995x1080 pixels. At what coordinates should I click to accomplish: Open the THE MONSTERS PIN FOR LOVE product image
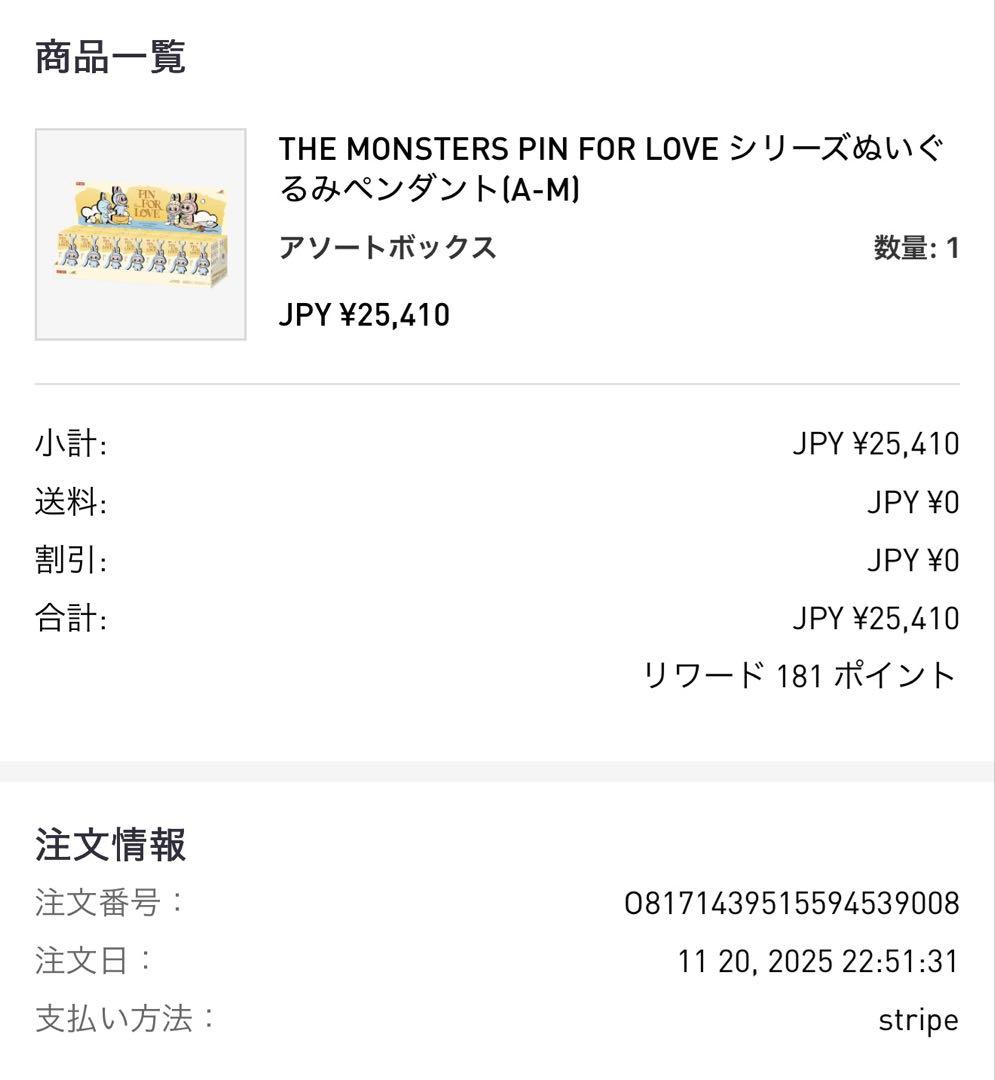[140, 234]
